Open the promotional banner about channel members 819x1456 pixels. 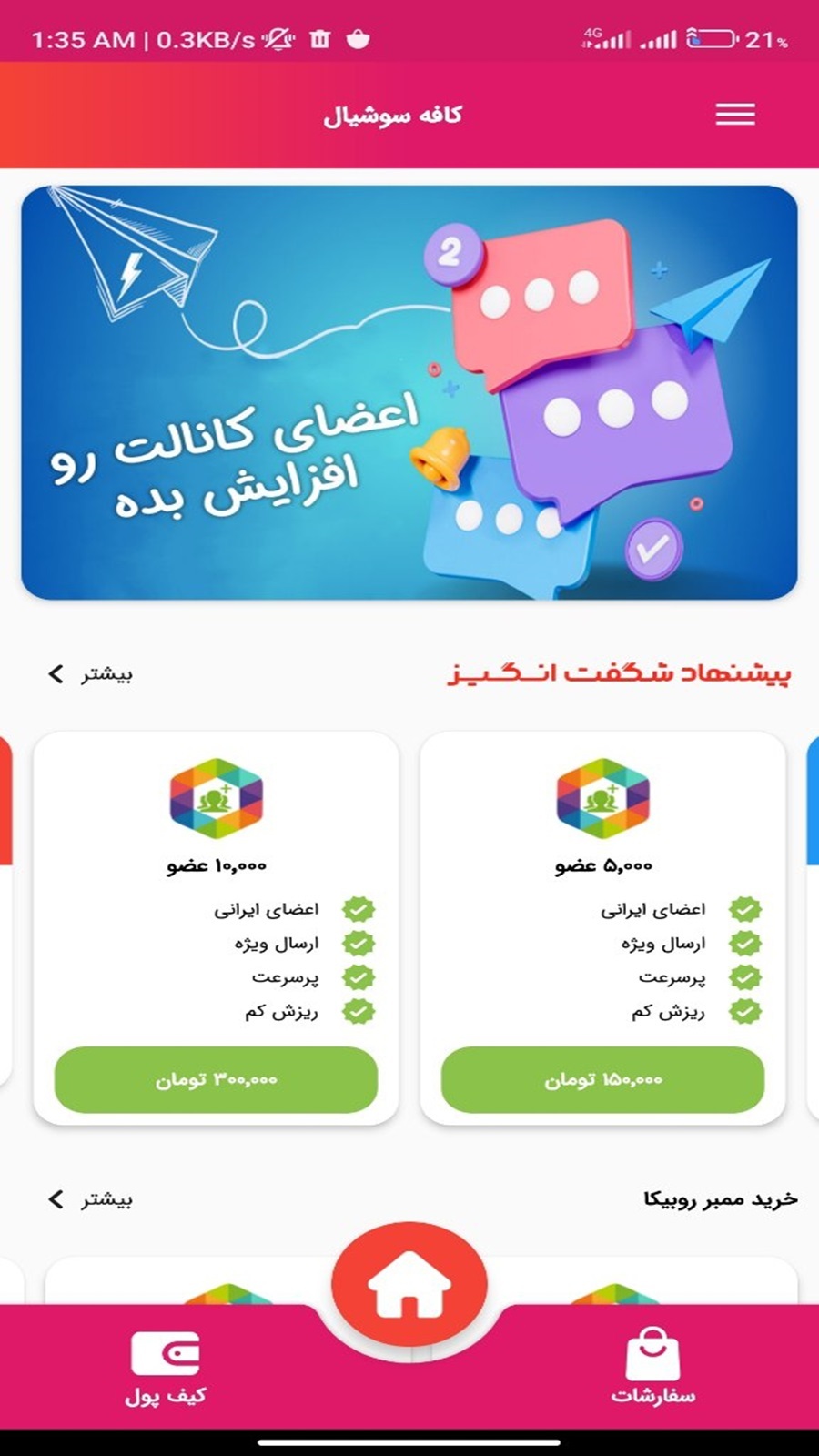click(x=409, y=391)
